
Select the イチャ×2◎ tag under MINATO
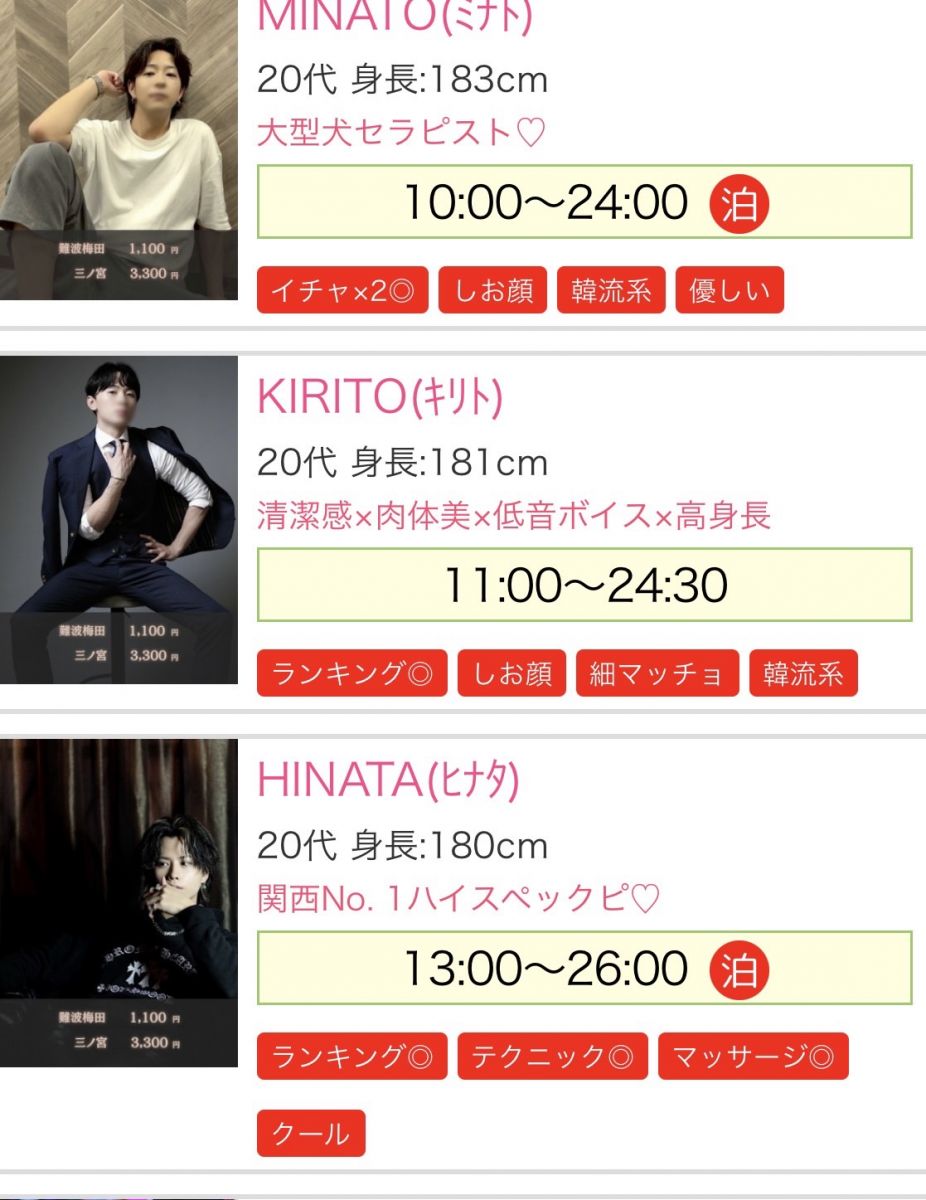coord(342,291)
